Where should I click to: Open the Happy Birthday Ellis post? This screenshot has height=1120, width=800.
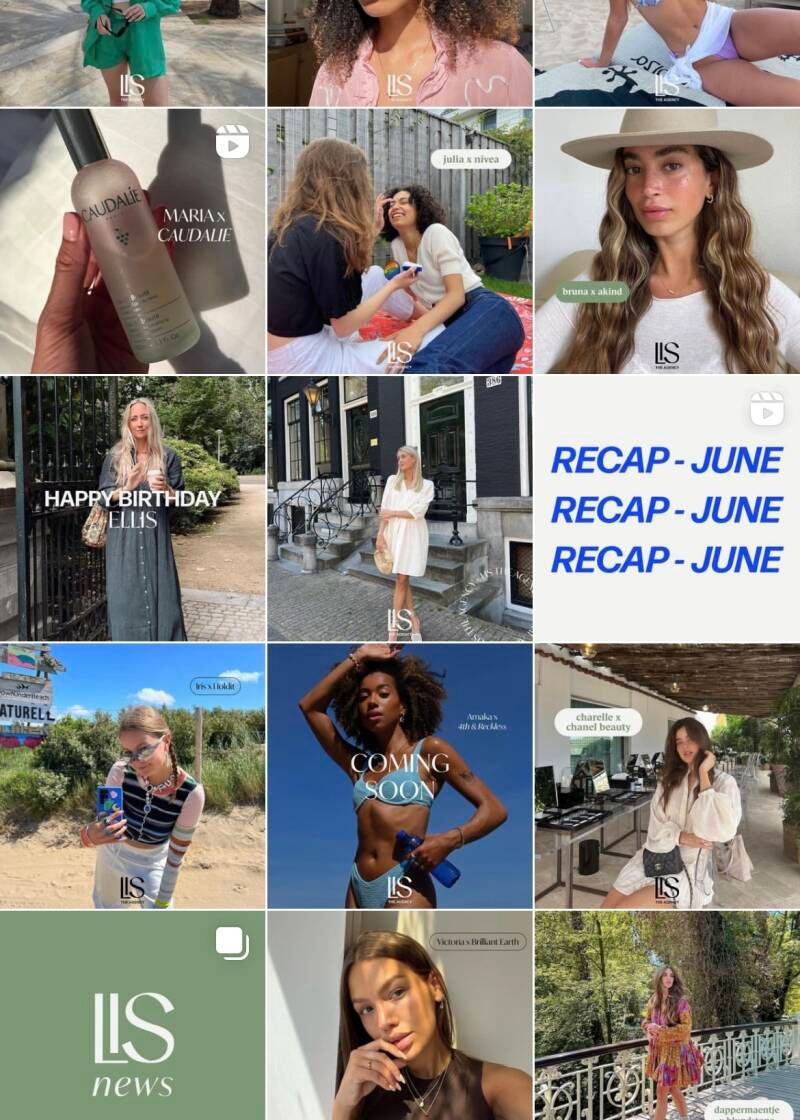(132, 508)
